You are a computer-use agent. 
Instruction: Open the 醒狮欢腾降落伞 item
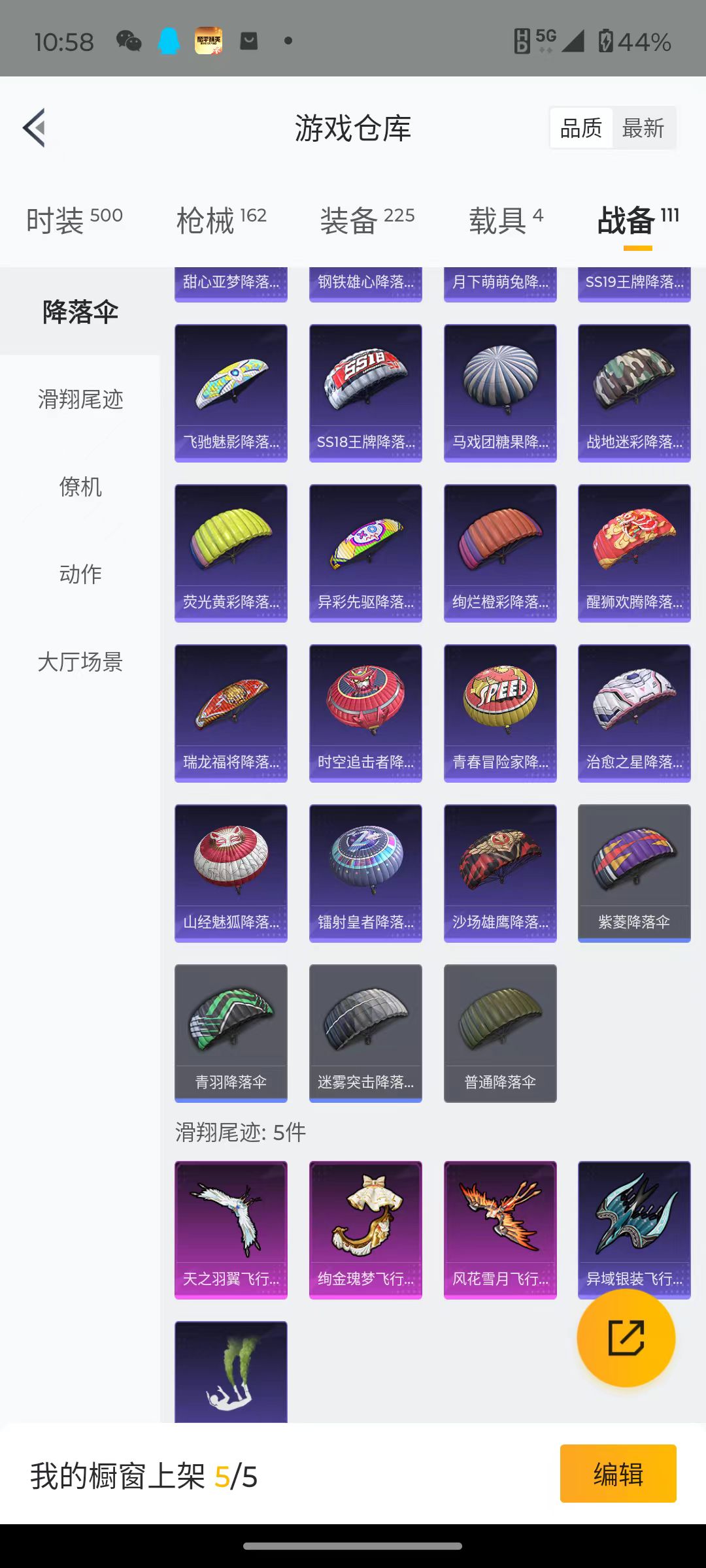(634, 553)
